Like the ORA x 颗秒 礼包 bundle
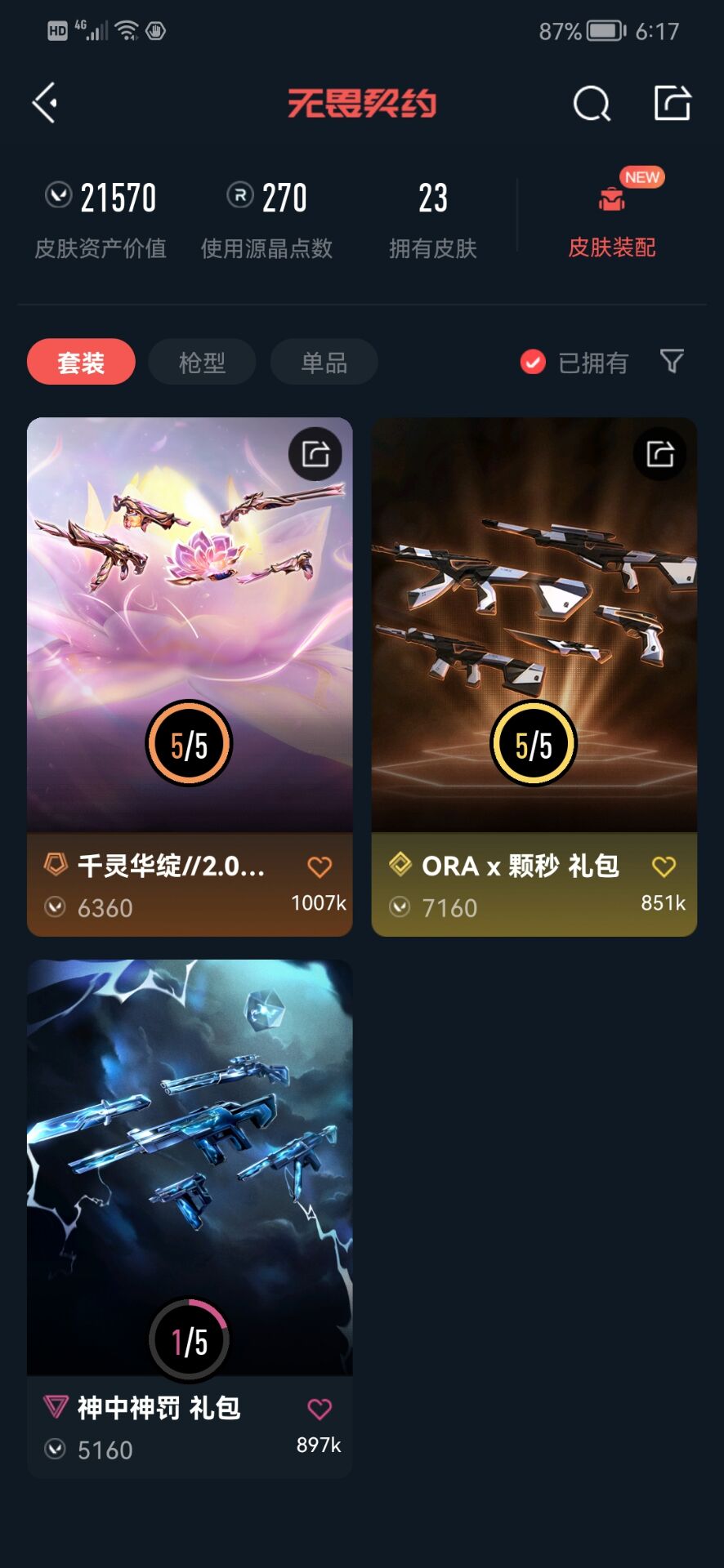The height and width of the screenshot is (1568, 724). point(664,866)
